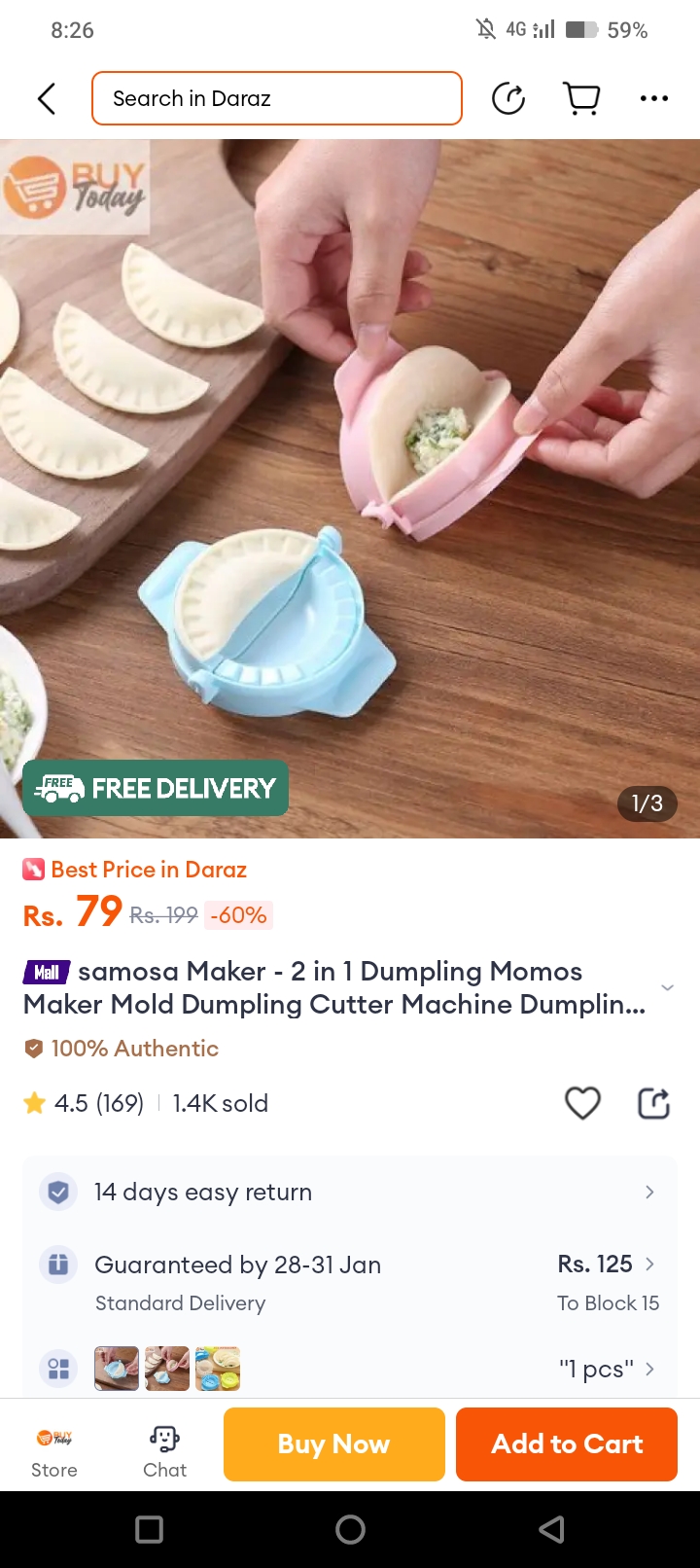Image resolution: width=700 pixels, height=1568 pixels.
Task: Share this product
Action: [x=653, y=1103]
